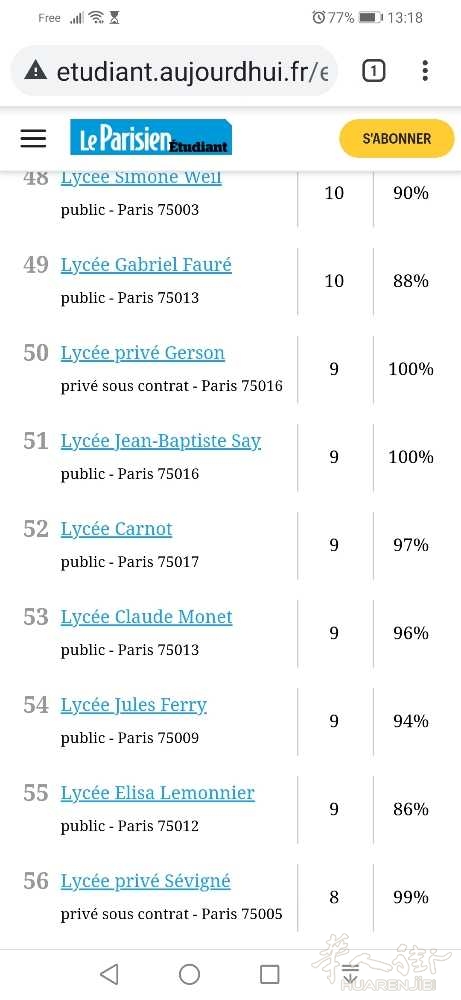
Task: Open the Lycée Carnot link
Action: [117, 529]
